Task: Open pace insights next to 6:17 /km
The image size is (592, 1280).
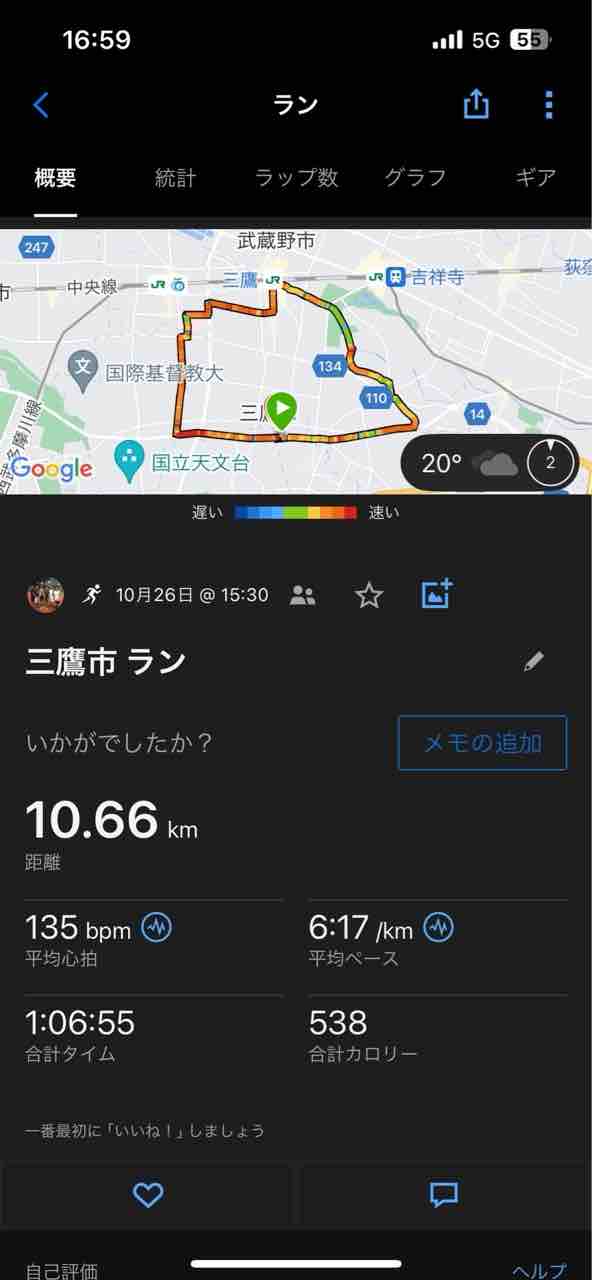Action: tap(438, 927)
